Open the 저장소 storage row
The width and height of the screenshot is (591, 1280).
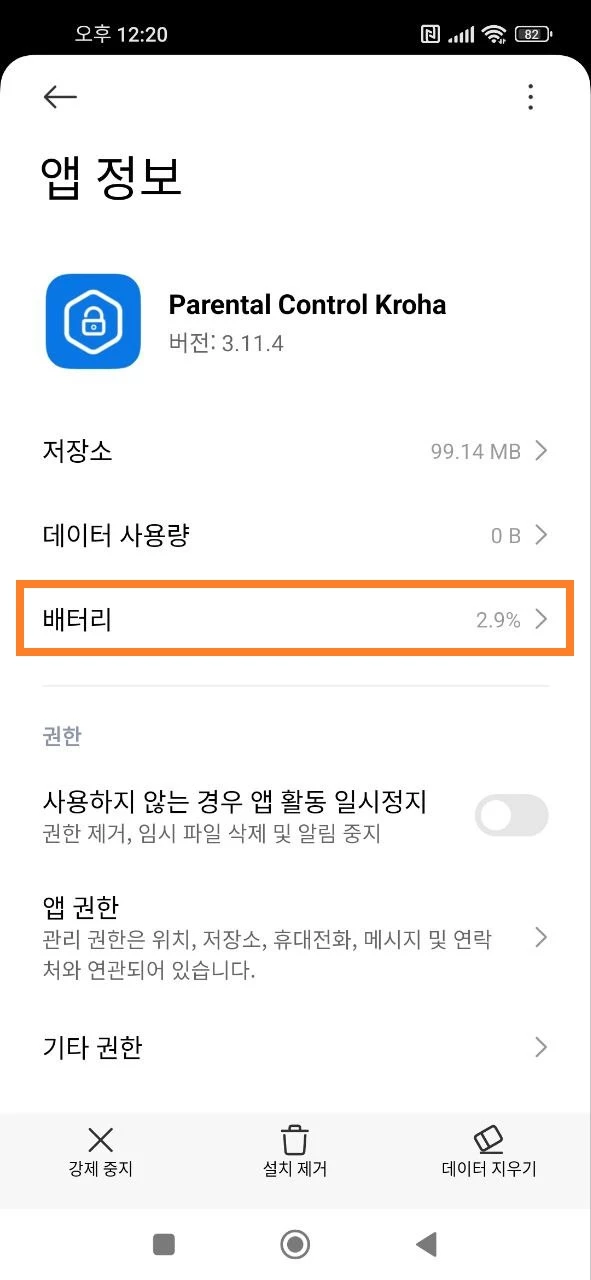click(x=295, y=451)
